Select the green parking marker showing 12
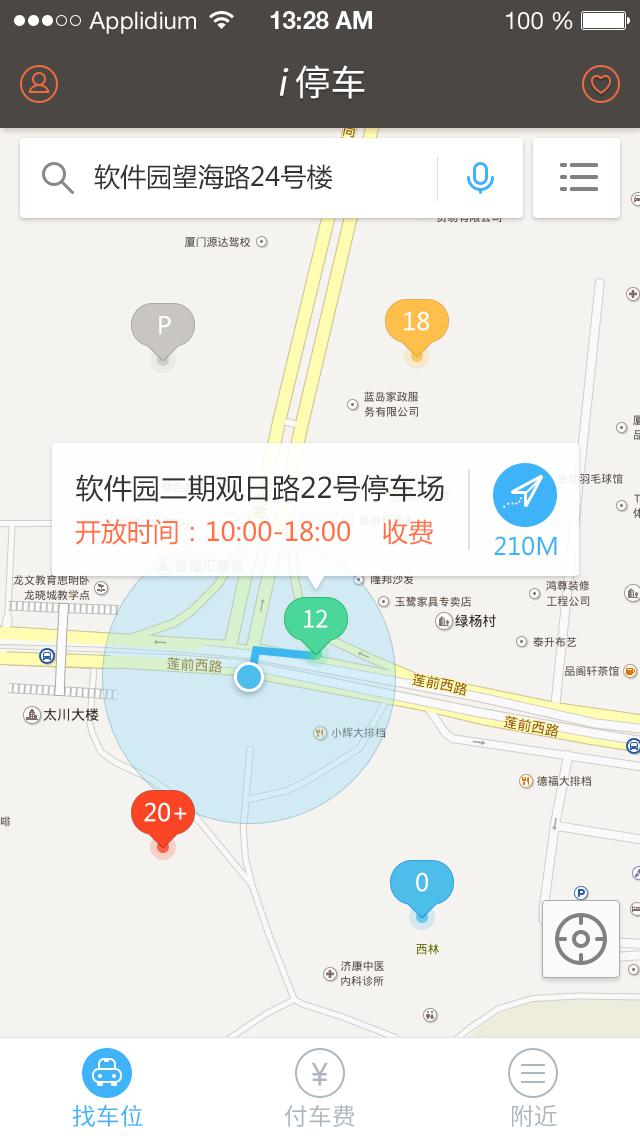The image size is (640, 1136). pos(315,621)
